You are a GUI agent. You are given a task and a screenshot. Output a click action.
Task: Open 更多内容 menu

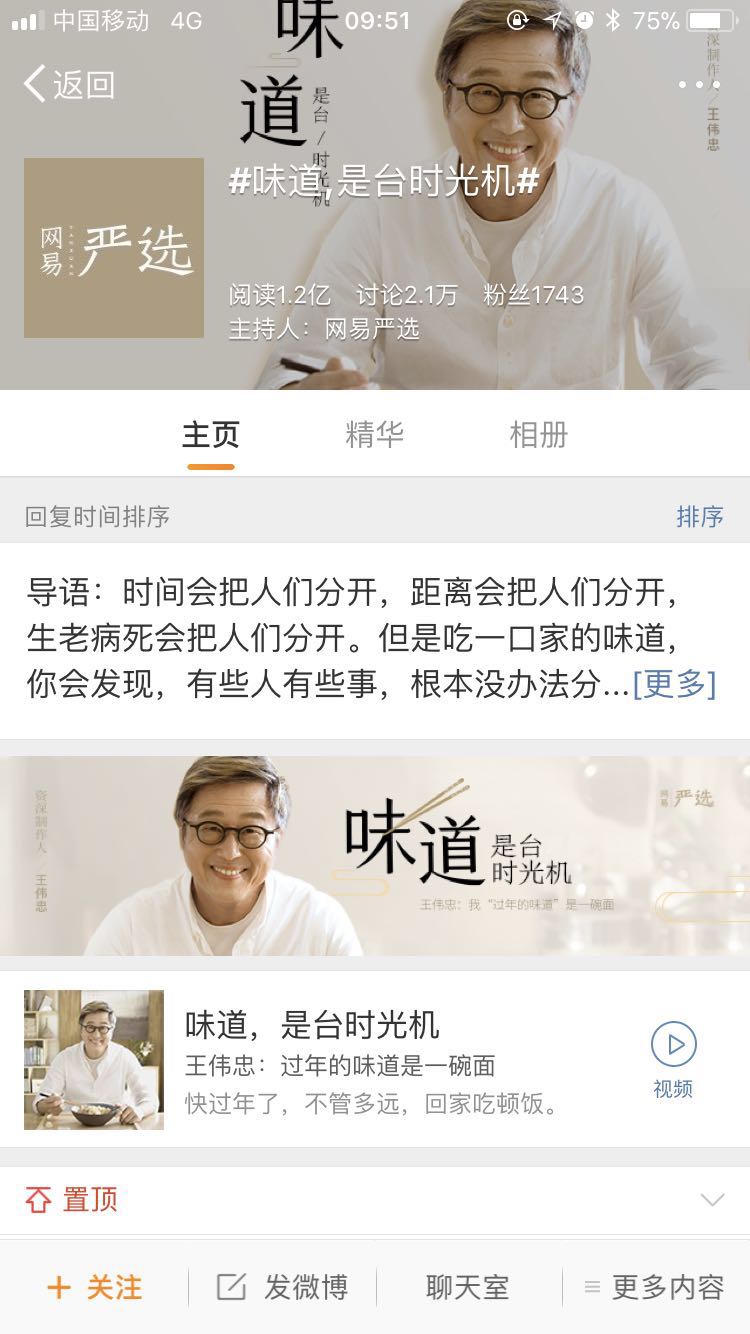pos(655,1288)
